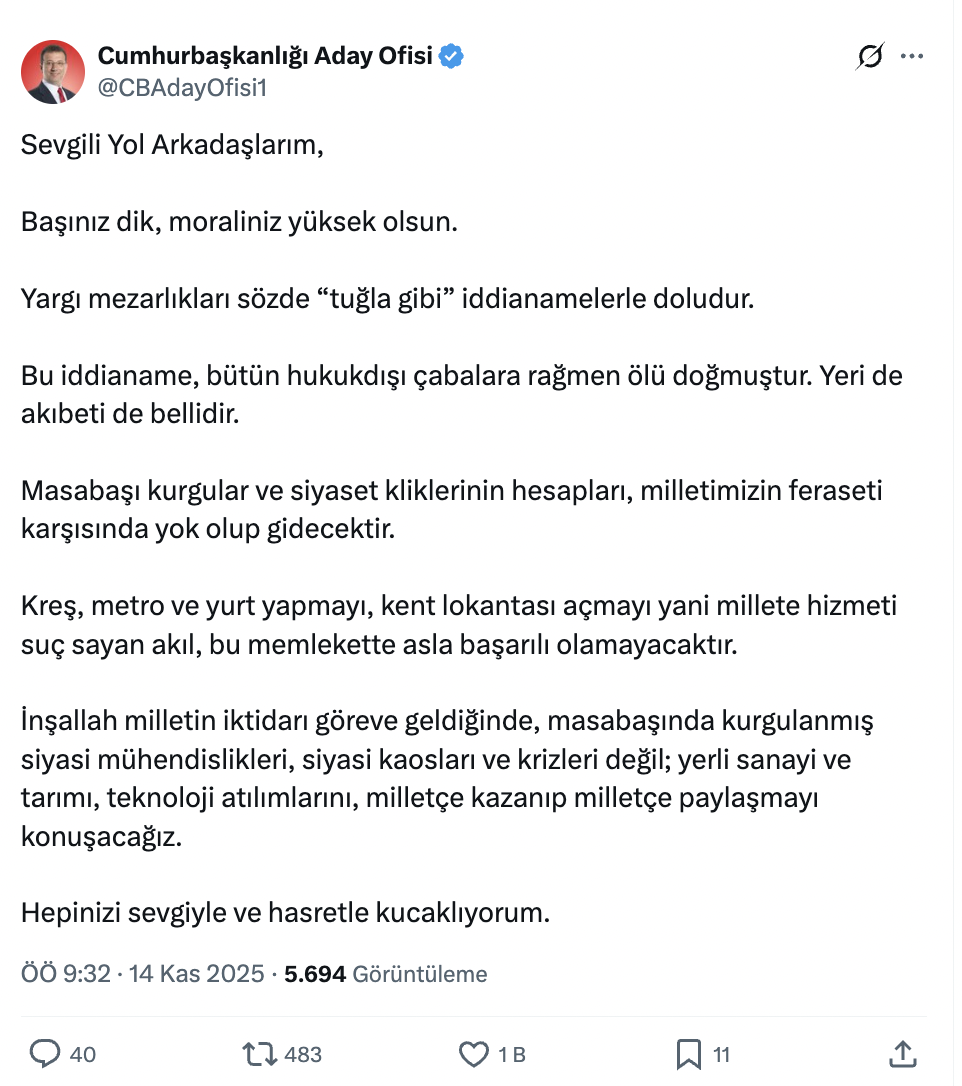
Task: Like this post
Action: click(x=473, y=1053)
